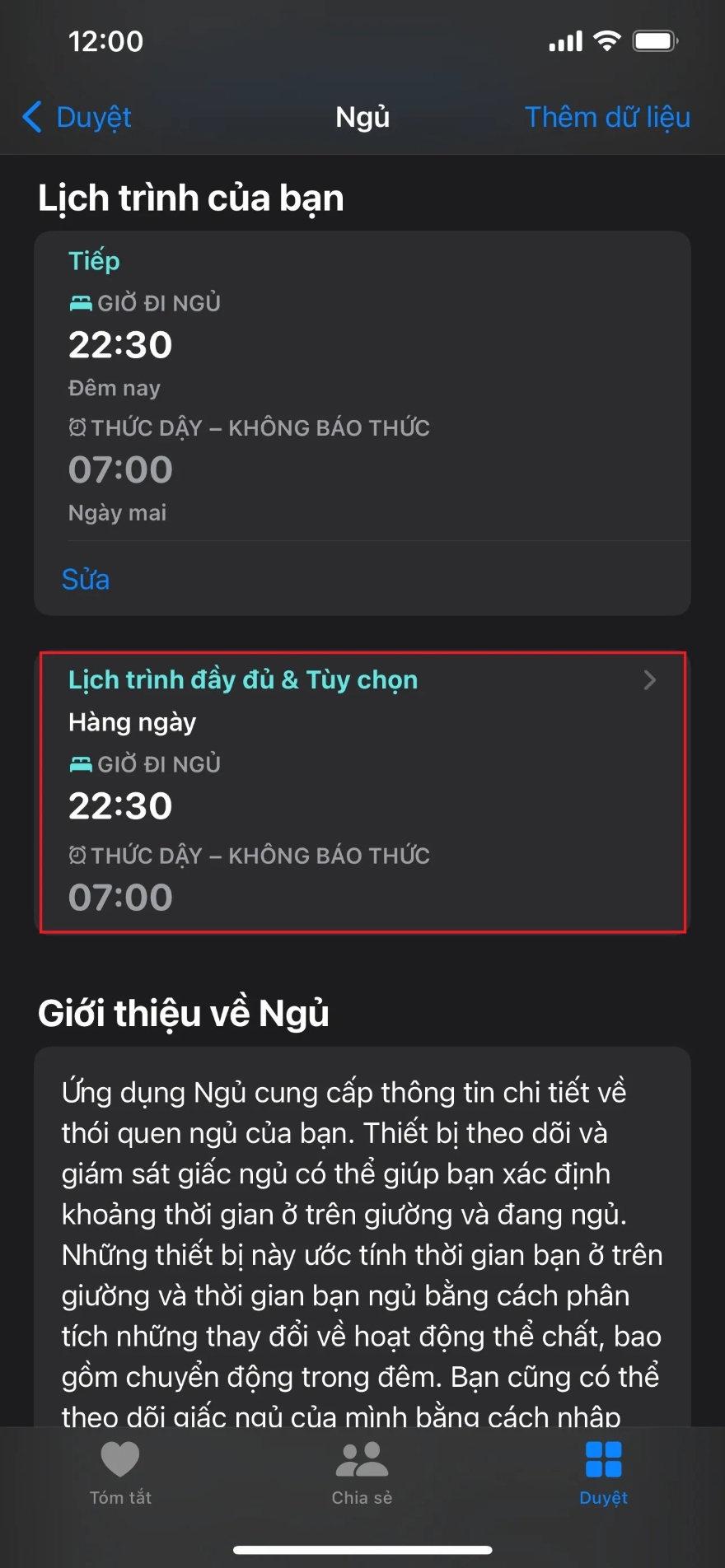Select the 22:30 bedtime value
The image size is (725, 1568).
120,344
